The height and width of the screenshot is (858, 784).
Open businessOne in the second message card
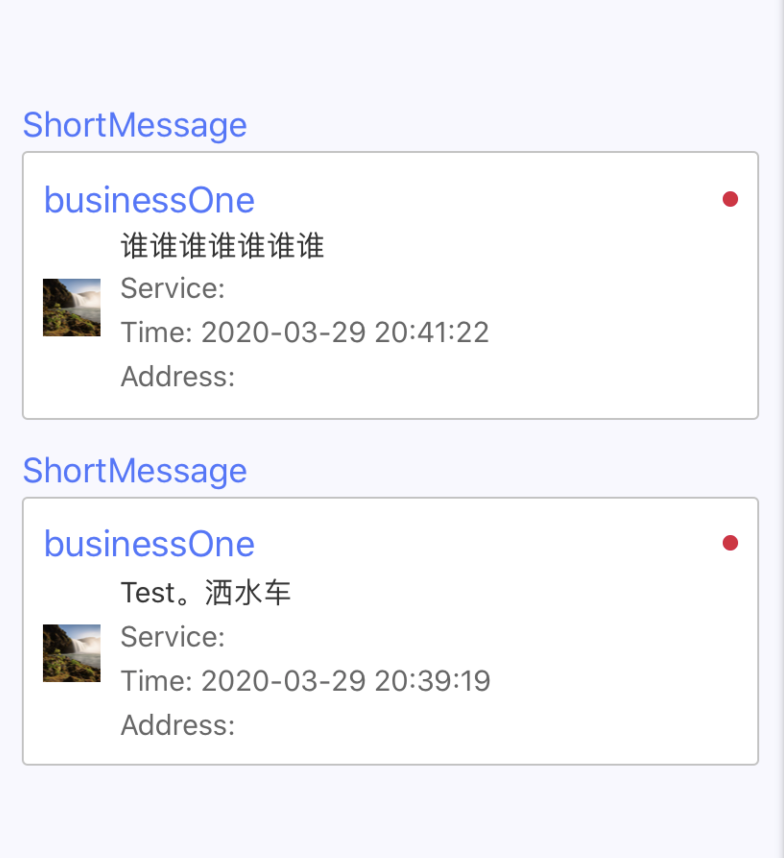point(149,544)
